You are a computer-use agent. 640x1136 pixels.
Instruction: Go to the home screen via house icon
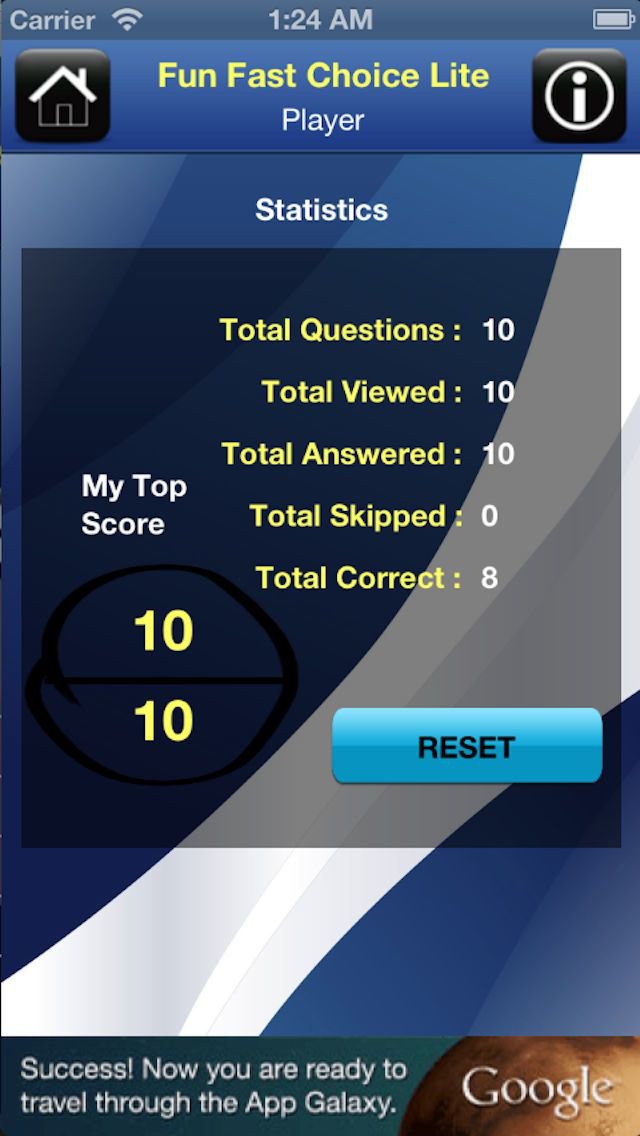pyautogui.click(x=62, y=96)
